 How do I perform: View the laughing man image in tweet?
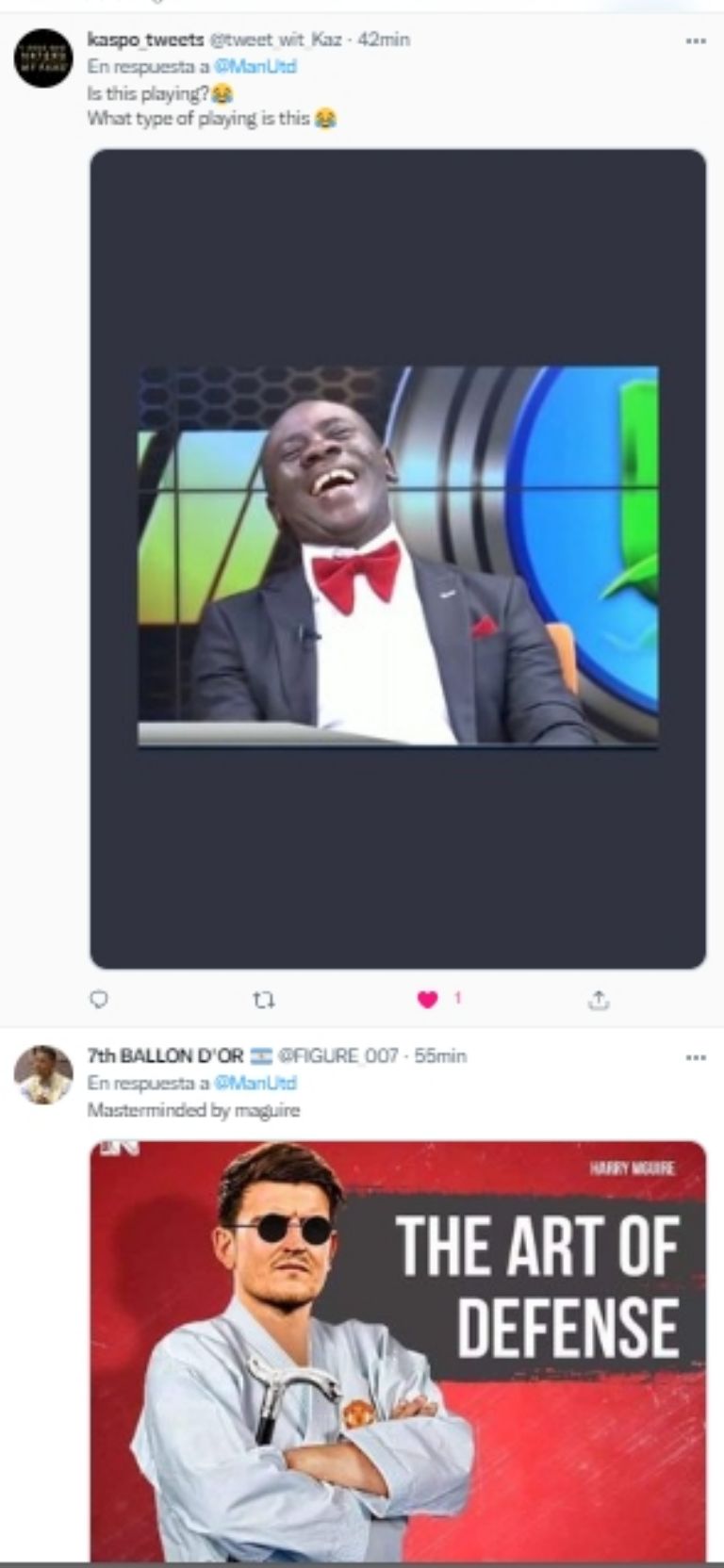point(398,558)
